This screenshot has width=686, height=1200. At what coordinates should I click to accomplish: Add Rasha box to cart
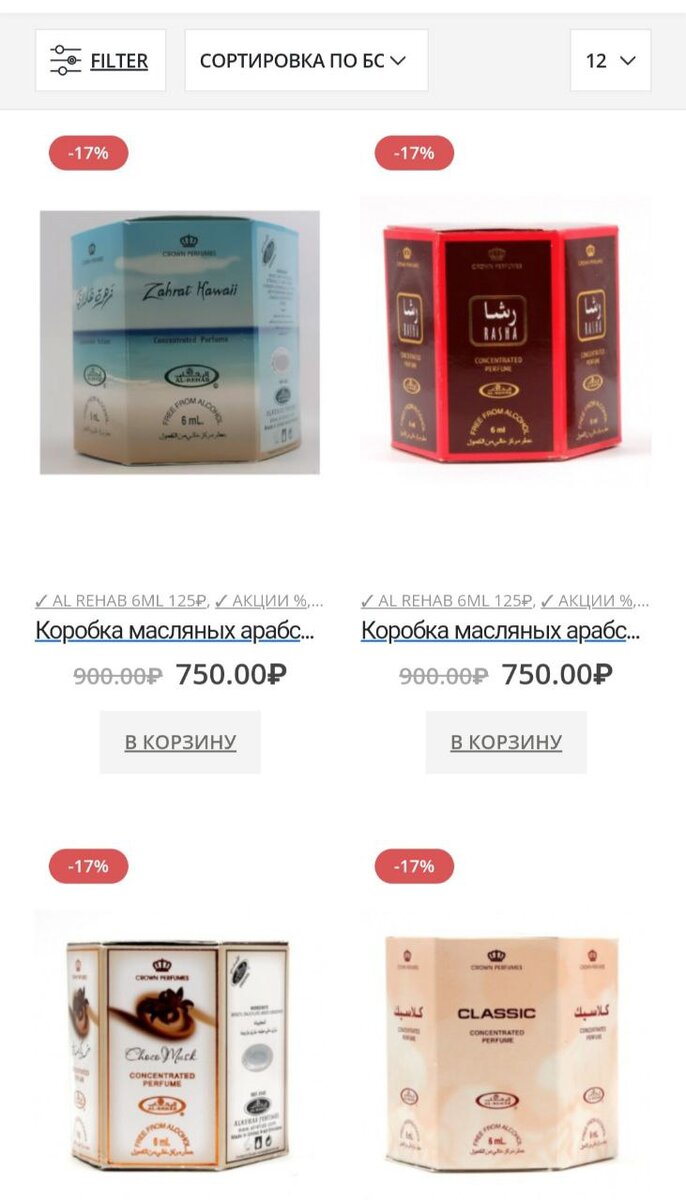506,742
